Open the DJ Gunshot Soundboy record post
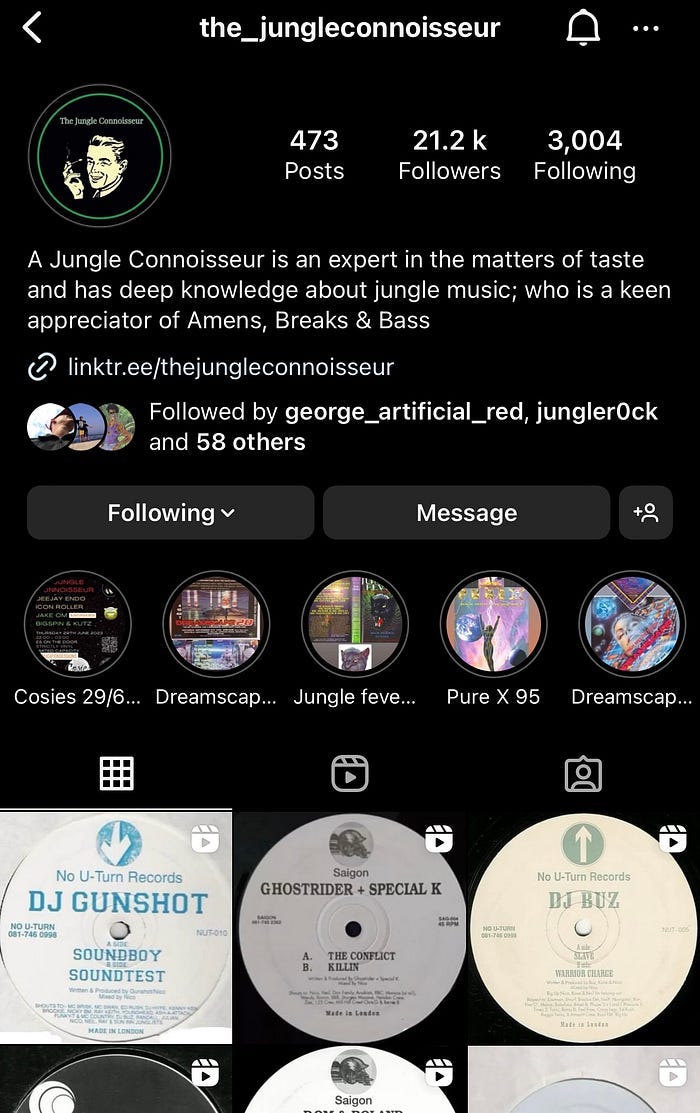The image size is (700, 1113). (116, 927)
